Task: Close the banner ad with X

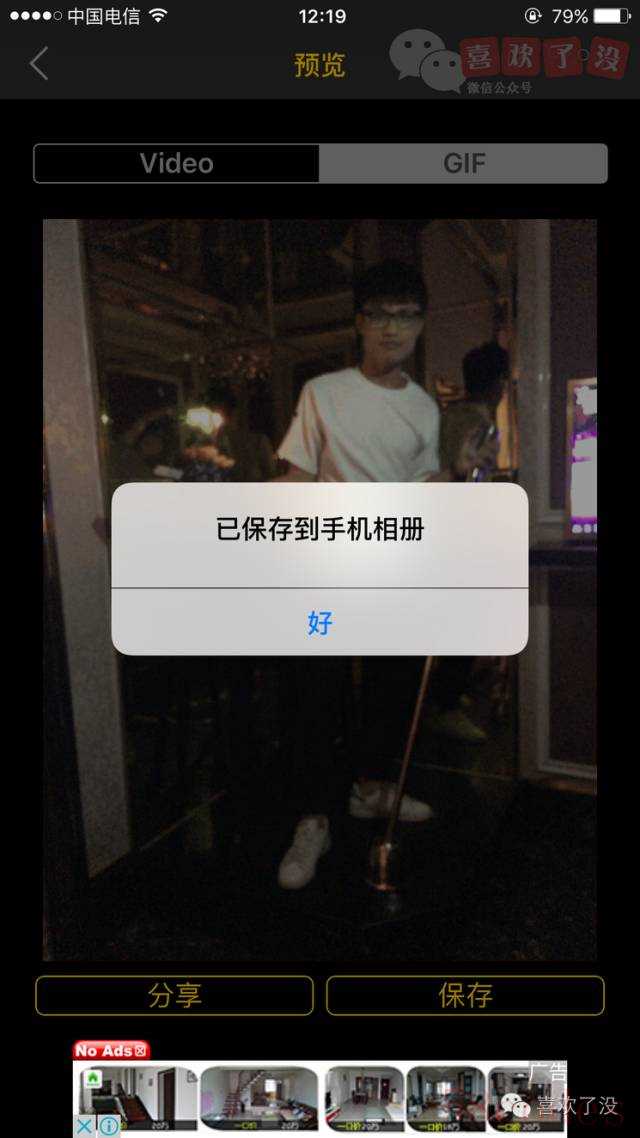Action: click(85, 1126)
